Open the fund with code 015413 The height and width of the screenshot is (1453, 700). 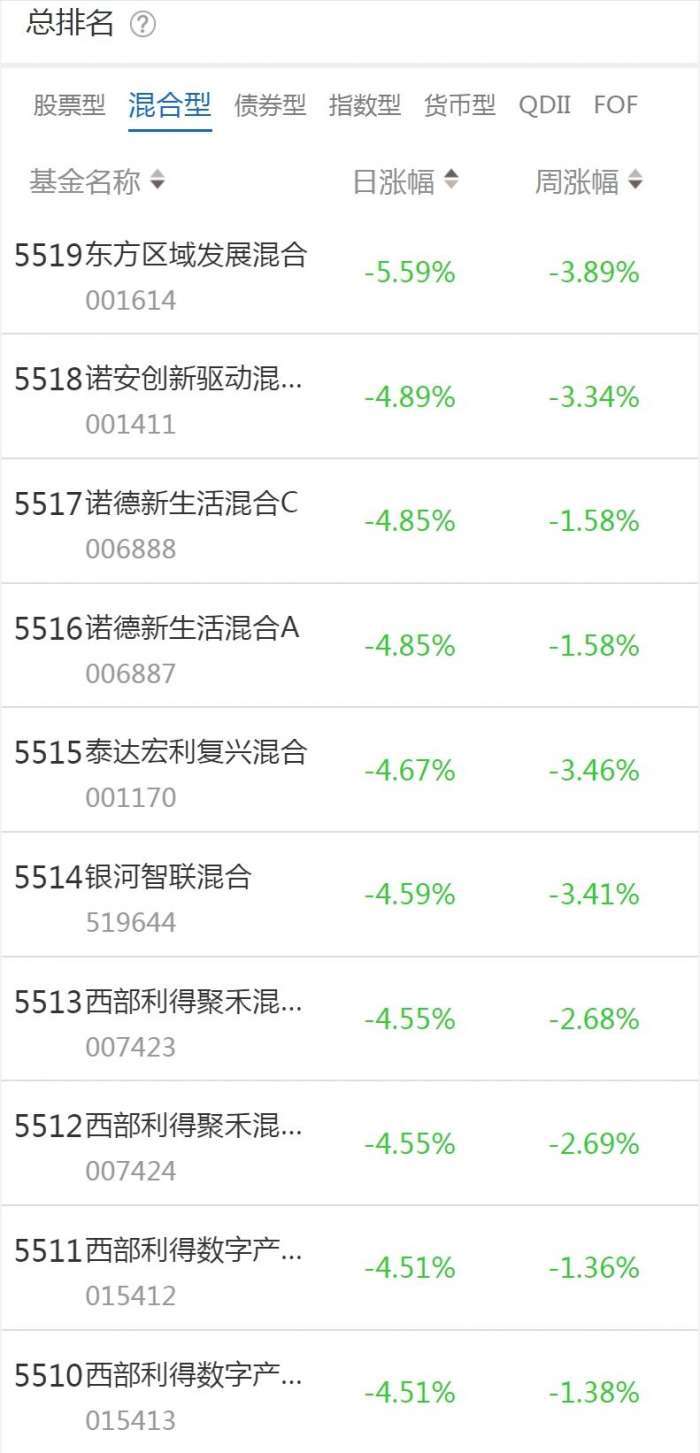click(350, 1392)
